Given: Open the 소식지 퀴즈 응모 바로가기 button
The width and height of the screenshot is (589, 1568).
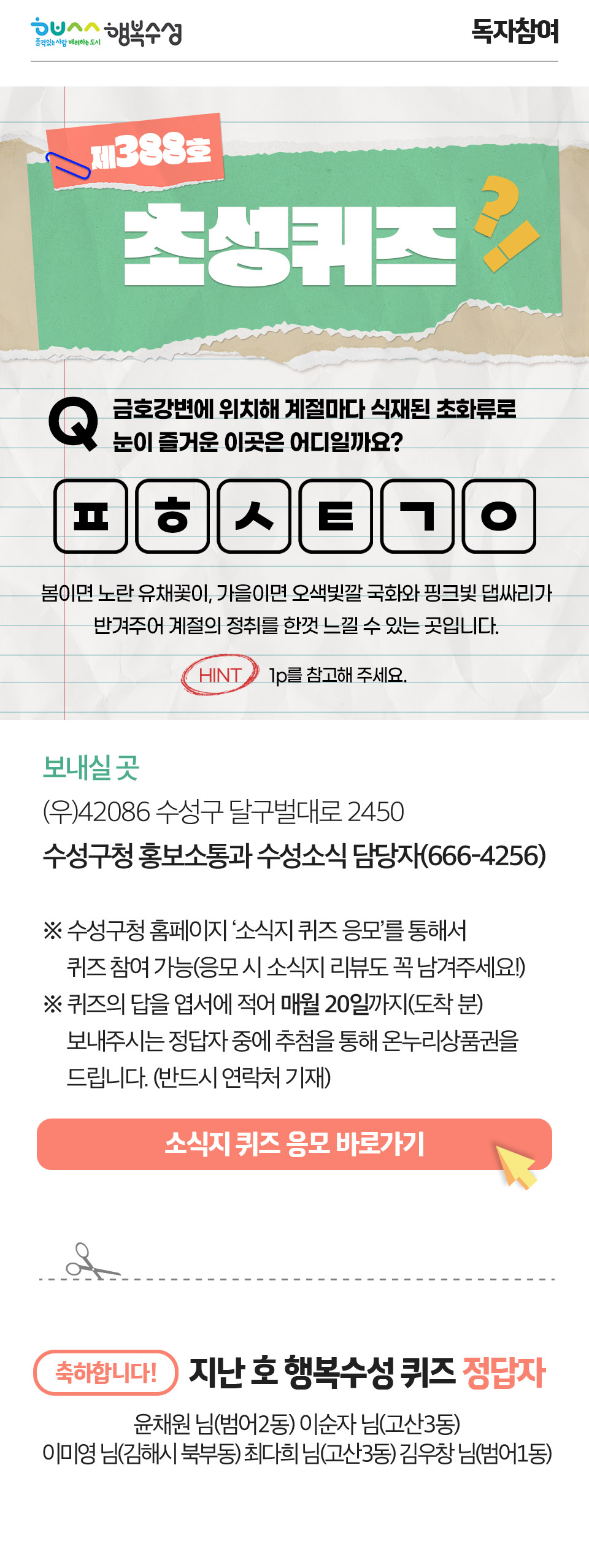Looking at the screenshot, I should [294, 1144].
